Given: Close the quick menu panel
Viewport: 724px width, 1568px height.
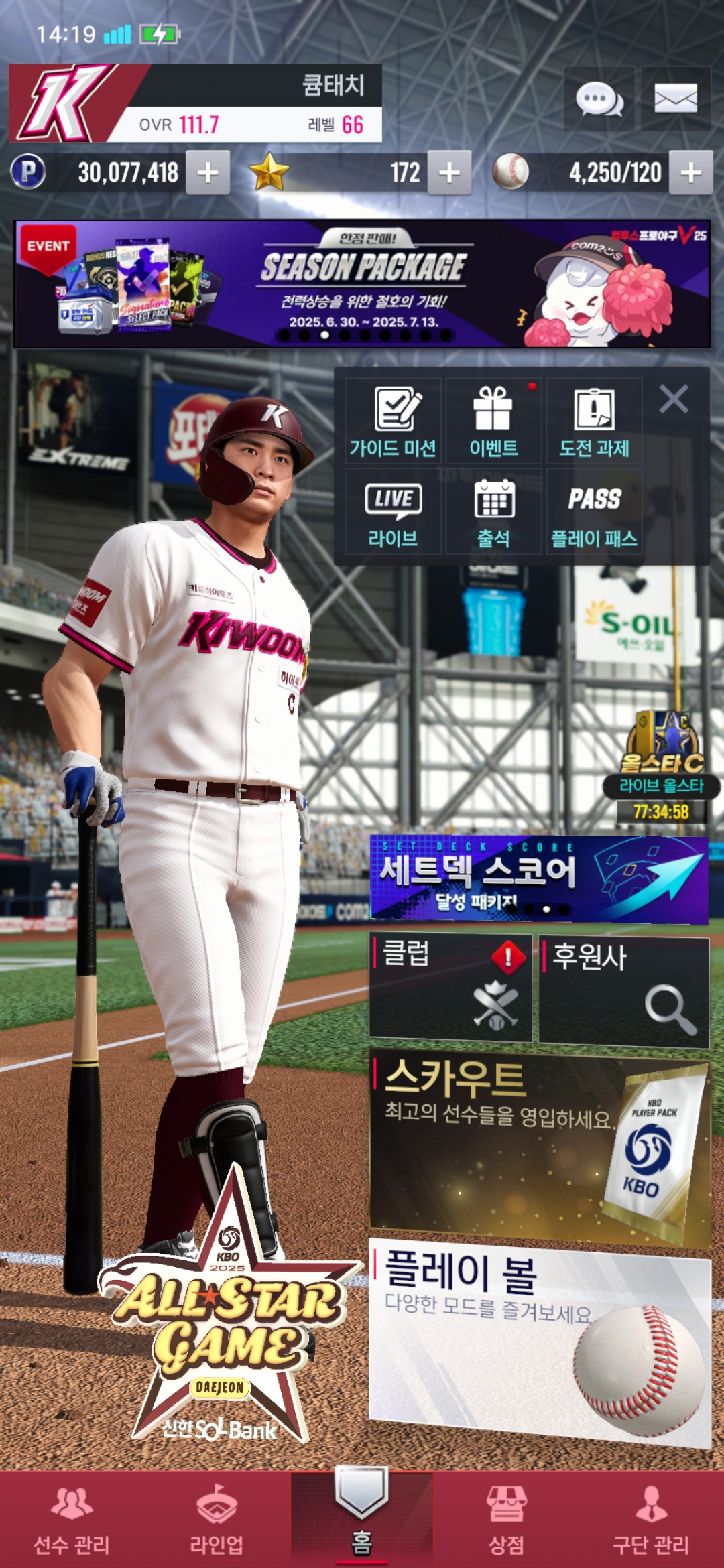Looking at the screenshot, I should [x=674, y=399].
